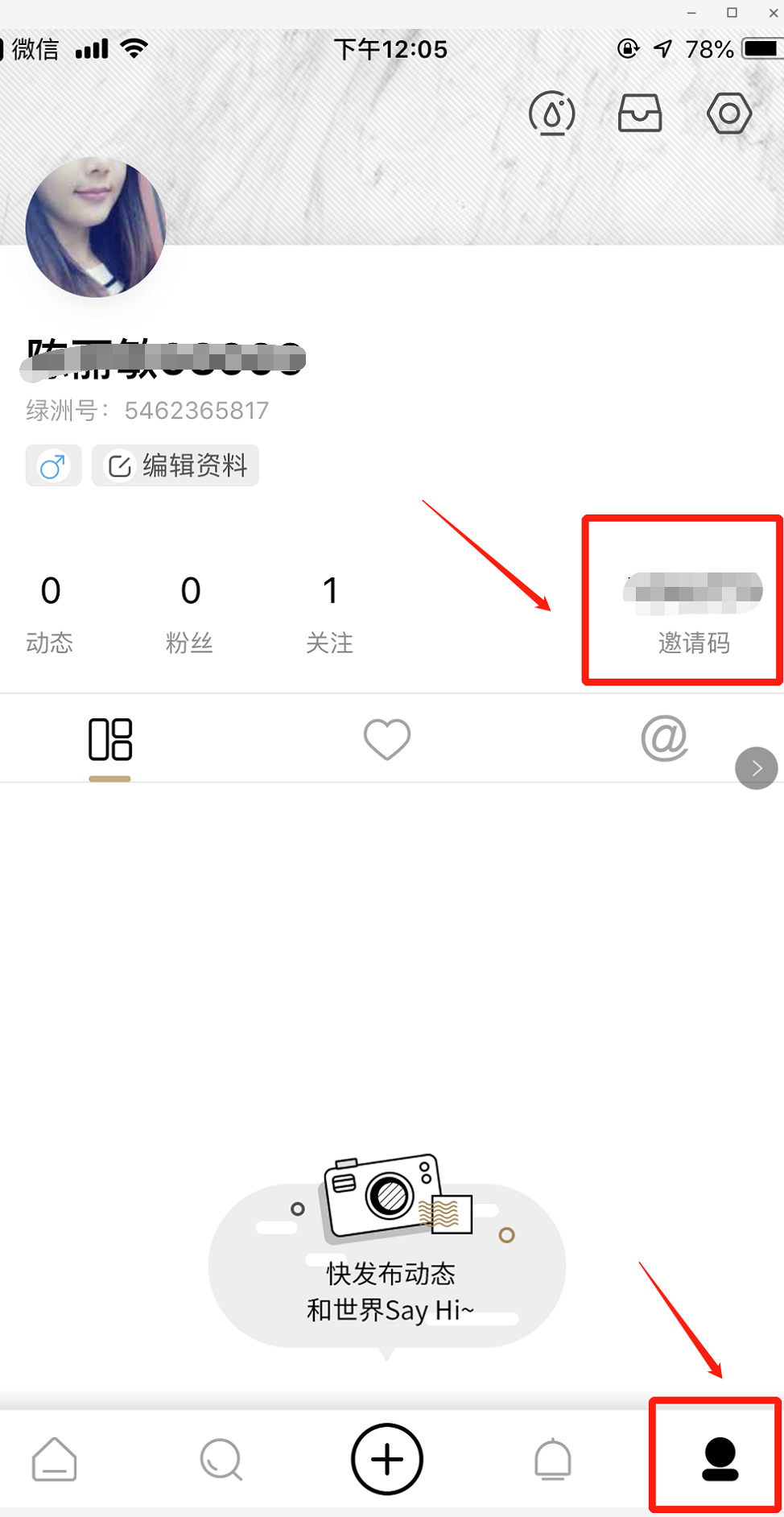The image size is (784, 1517).
Task: Open the 粉丝 followers list
Action: pos(190,612)
